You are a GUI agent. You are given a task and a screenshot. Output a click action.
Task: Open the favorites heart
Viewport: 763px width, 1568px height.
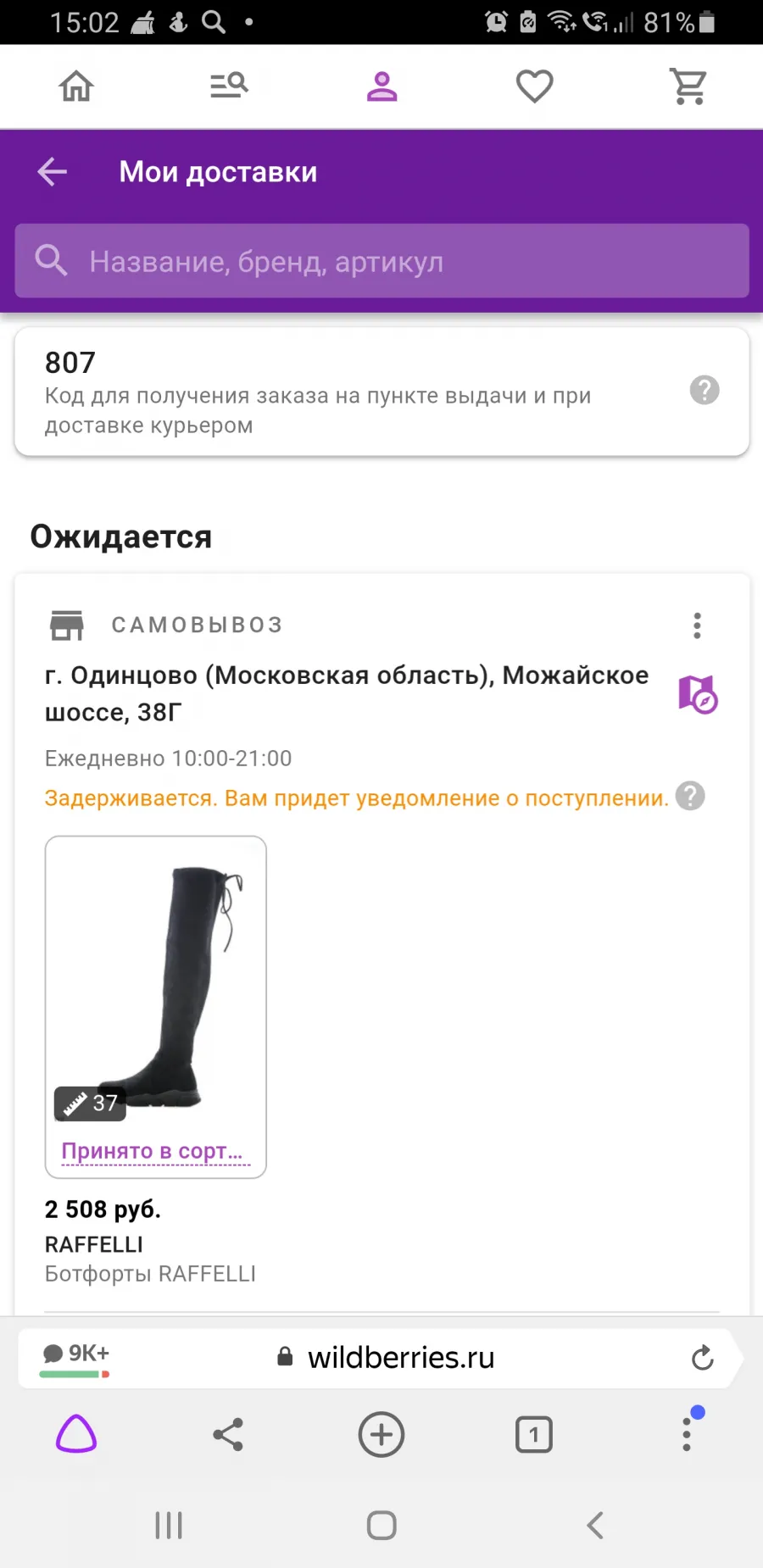(534, 86)
